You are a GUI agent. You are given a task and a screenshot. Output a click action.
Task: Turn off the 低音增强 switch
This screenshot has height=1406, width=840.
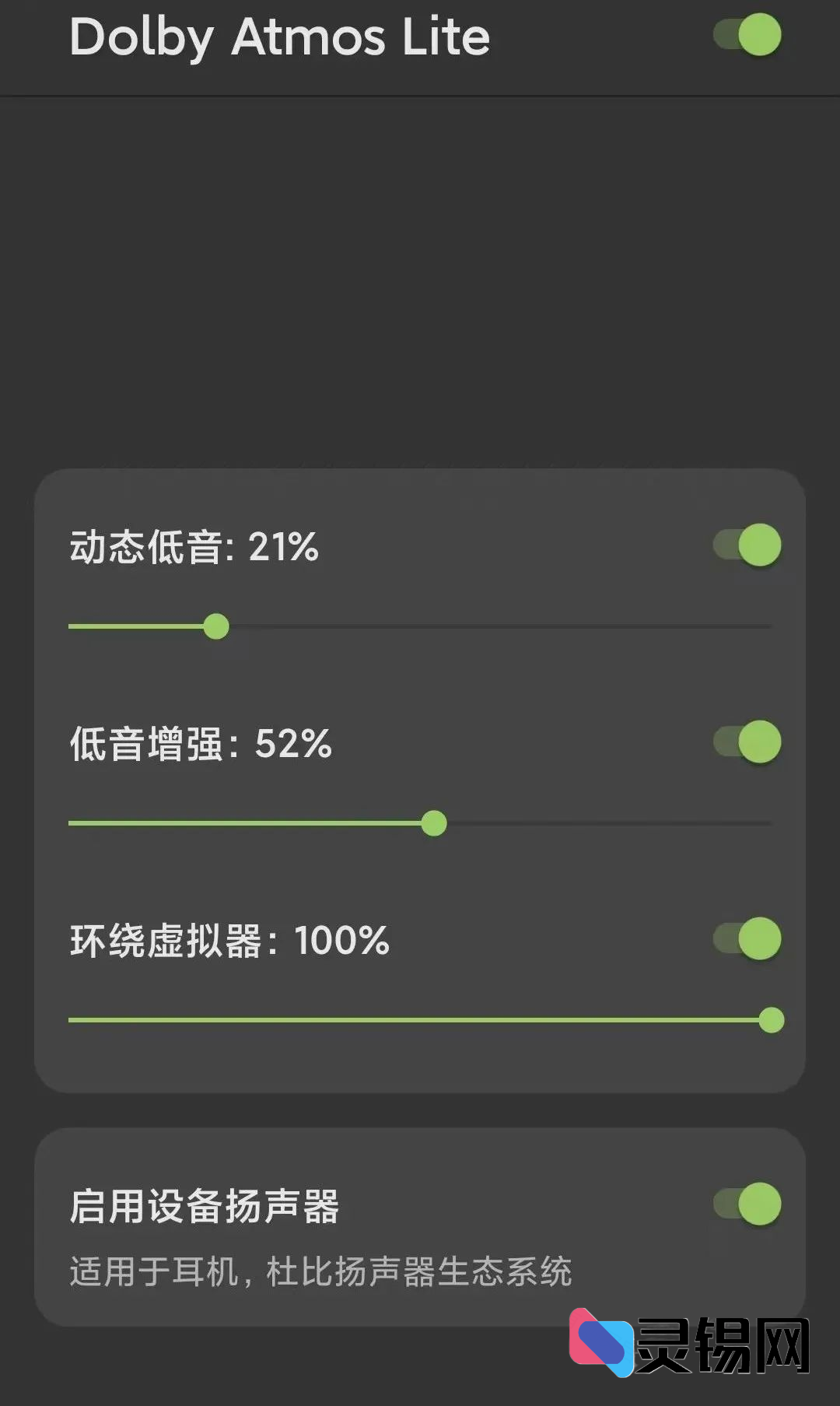coord(747,742)
